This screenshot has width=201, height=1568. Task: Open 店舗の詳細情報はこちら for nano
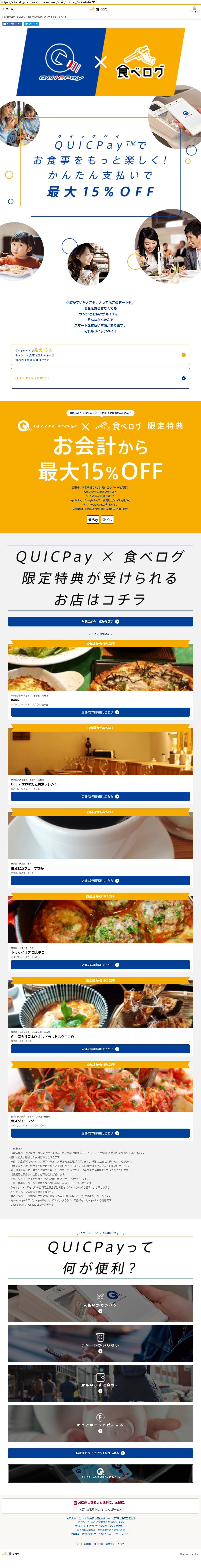point(100,712)
